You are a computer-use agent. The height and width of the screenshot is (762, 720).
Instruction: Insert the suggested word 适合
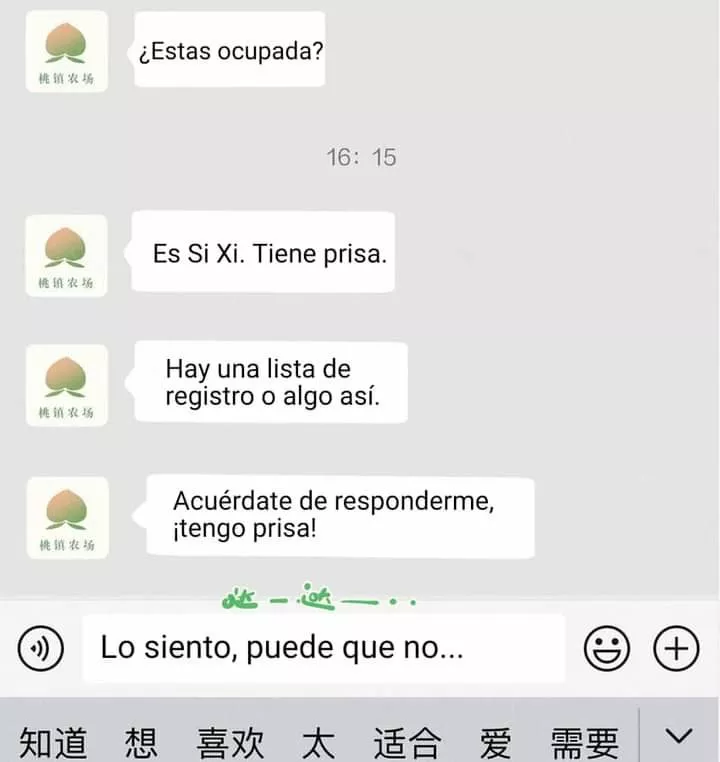pyautogui.click(x=407, y=741)
